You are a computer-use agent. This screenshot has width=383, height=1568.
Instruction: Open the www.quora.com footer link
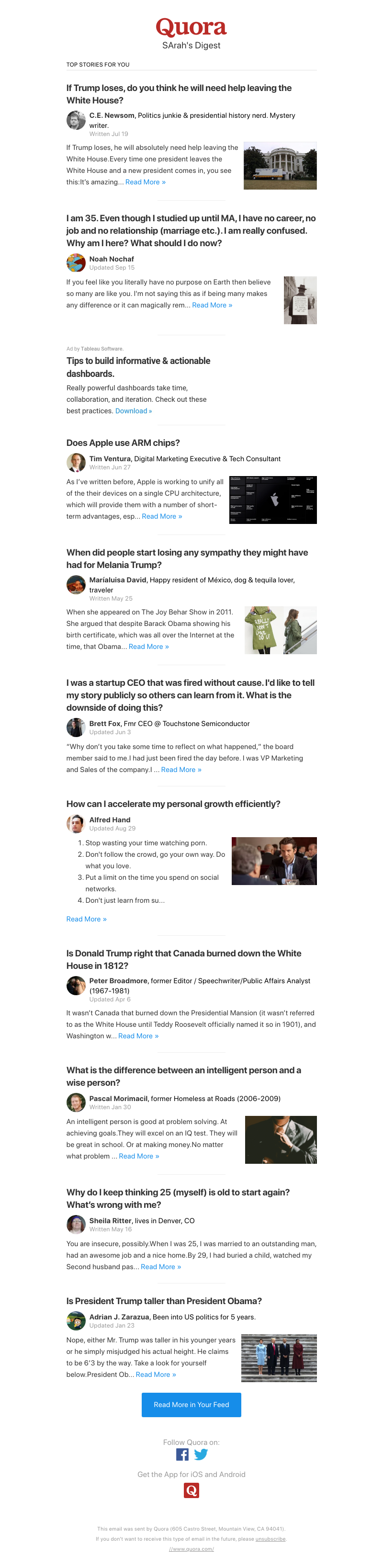click(x=191, y=1549)
